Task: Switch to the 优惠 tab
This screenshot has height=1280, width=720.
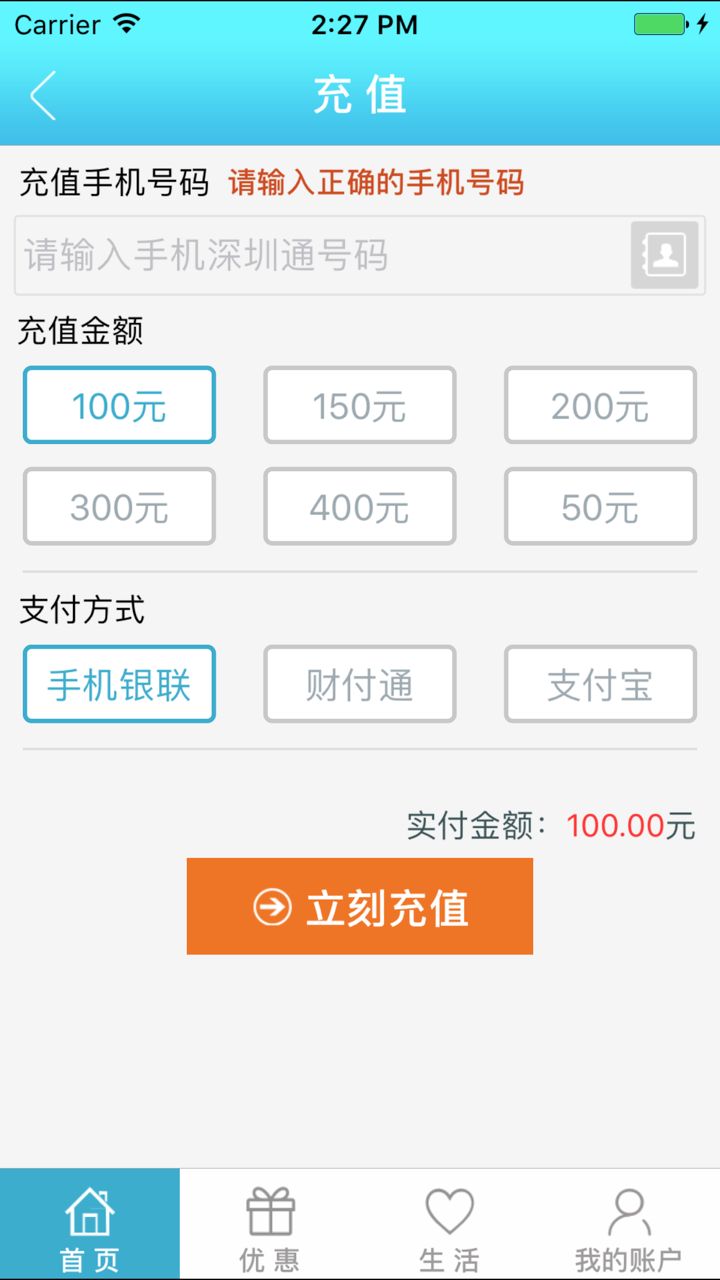Action: [269, 1225]
